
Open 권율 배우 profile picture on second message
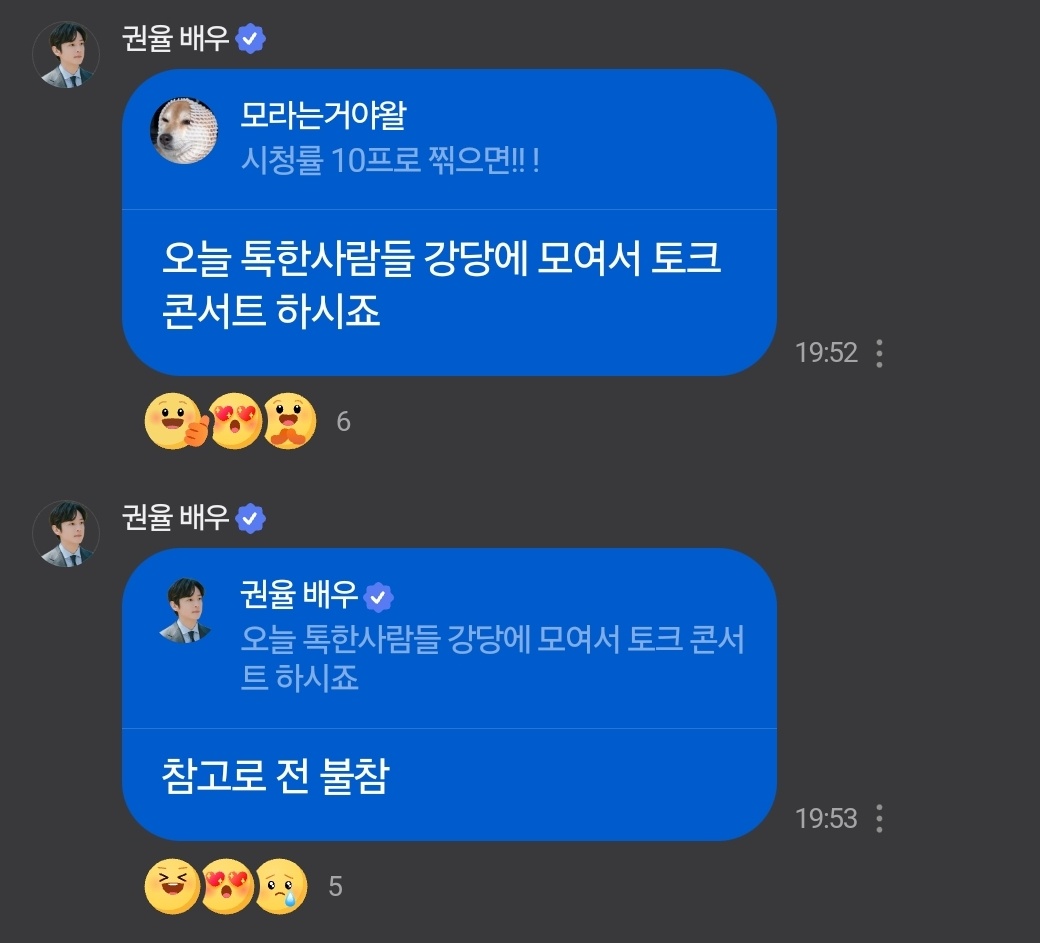point(65,533)
